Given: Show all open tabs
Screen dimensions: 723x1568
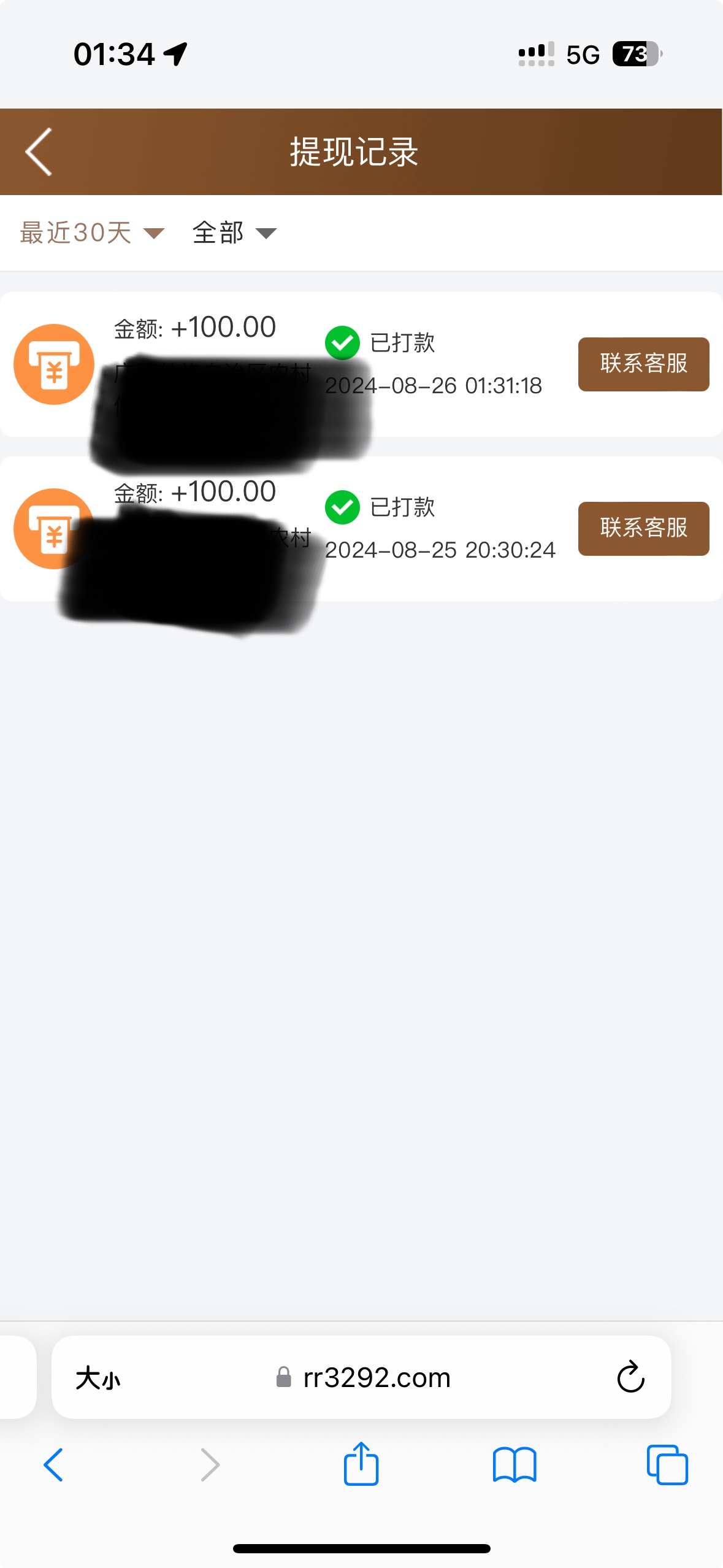Looking at the screenshot, I should click(x=667, y=1465).
